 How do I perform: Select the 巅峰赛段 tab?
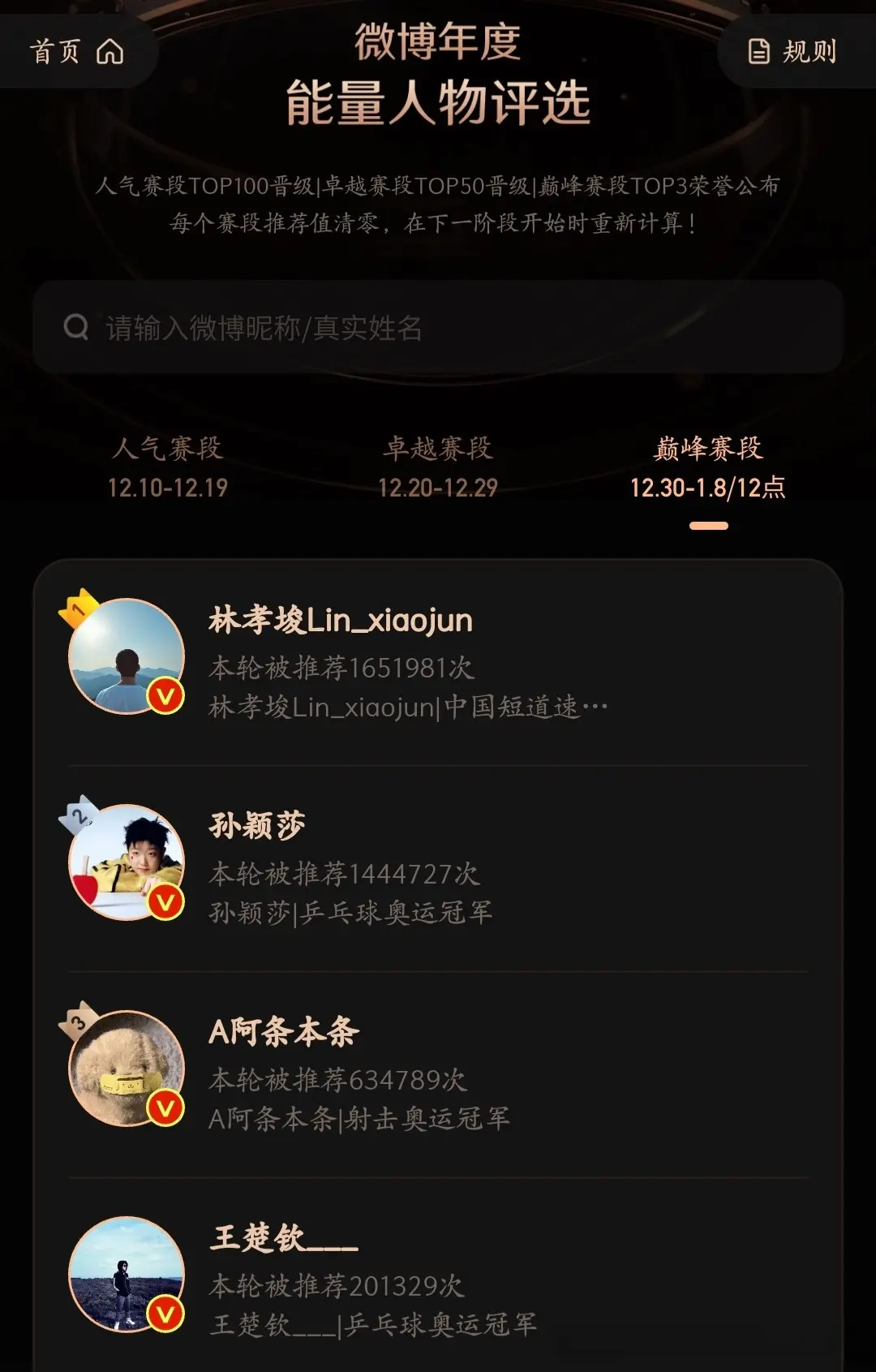pos(707,467)
